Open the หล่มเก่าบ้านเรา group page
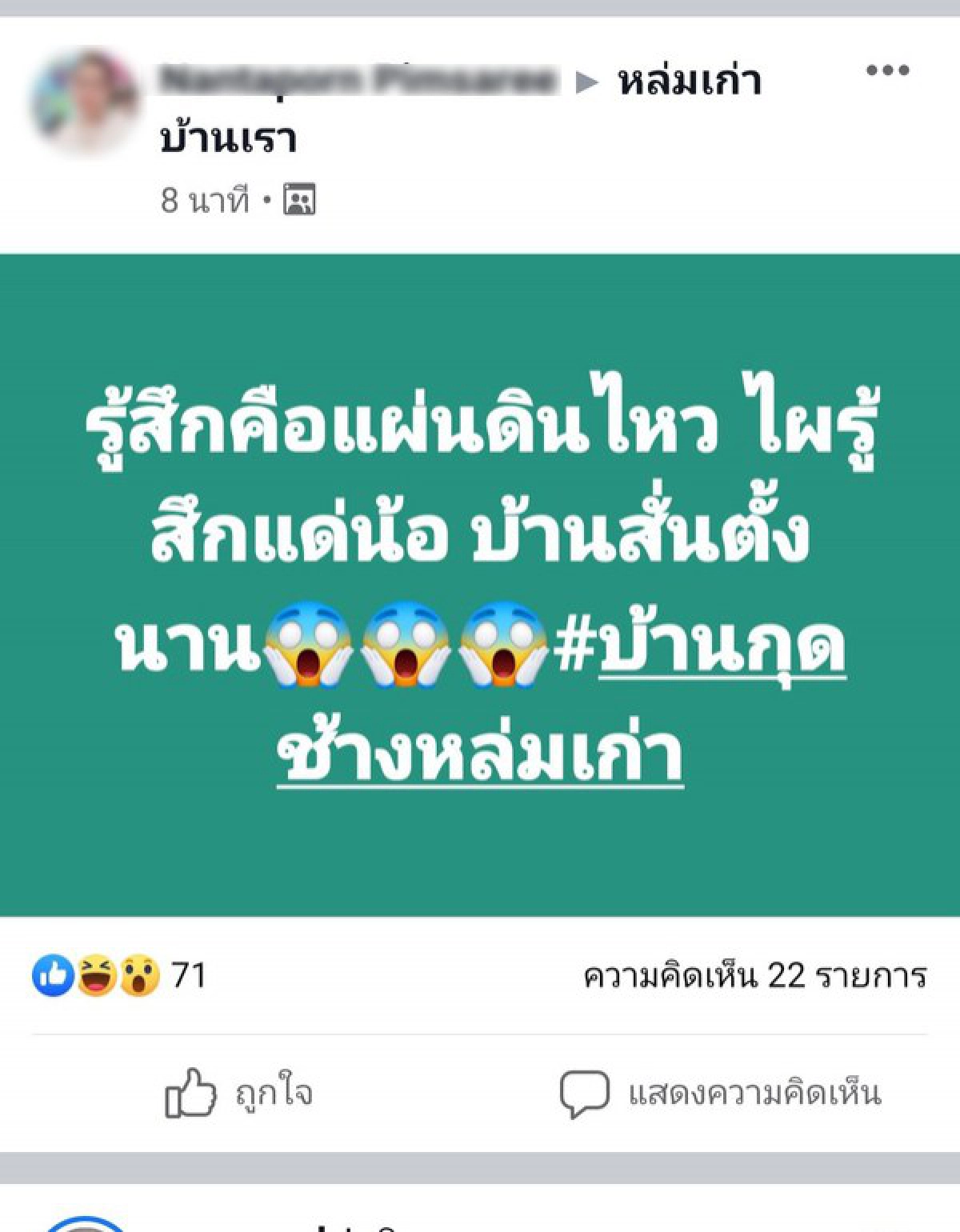The image size is (960, 1232). pos(689,82)
